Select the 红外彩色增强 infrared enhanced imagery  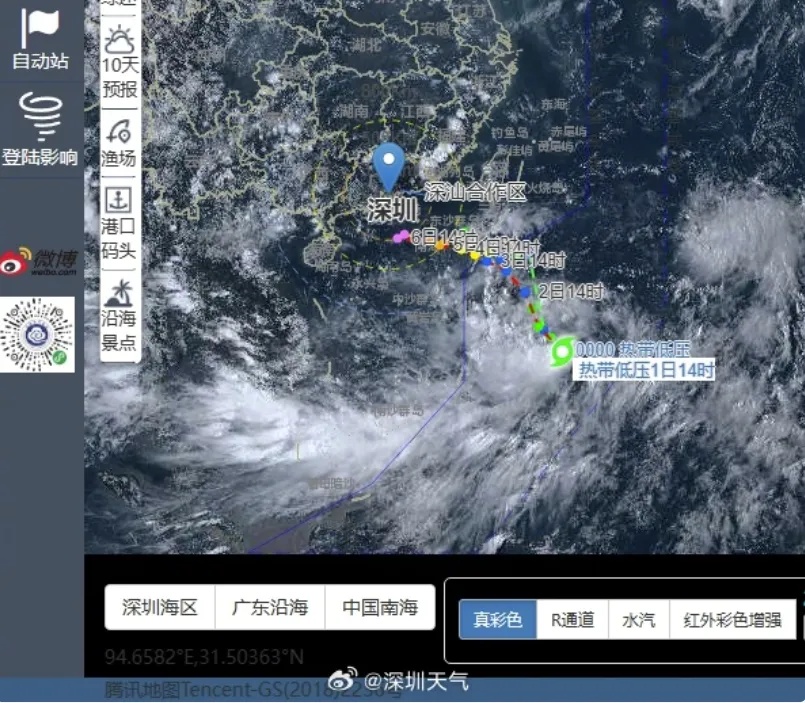732,619
